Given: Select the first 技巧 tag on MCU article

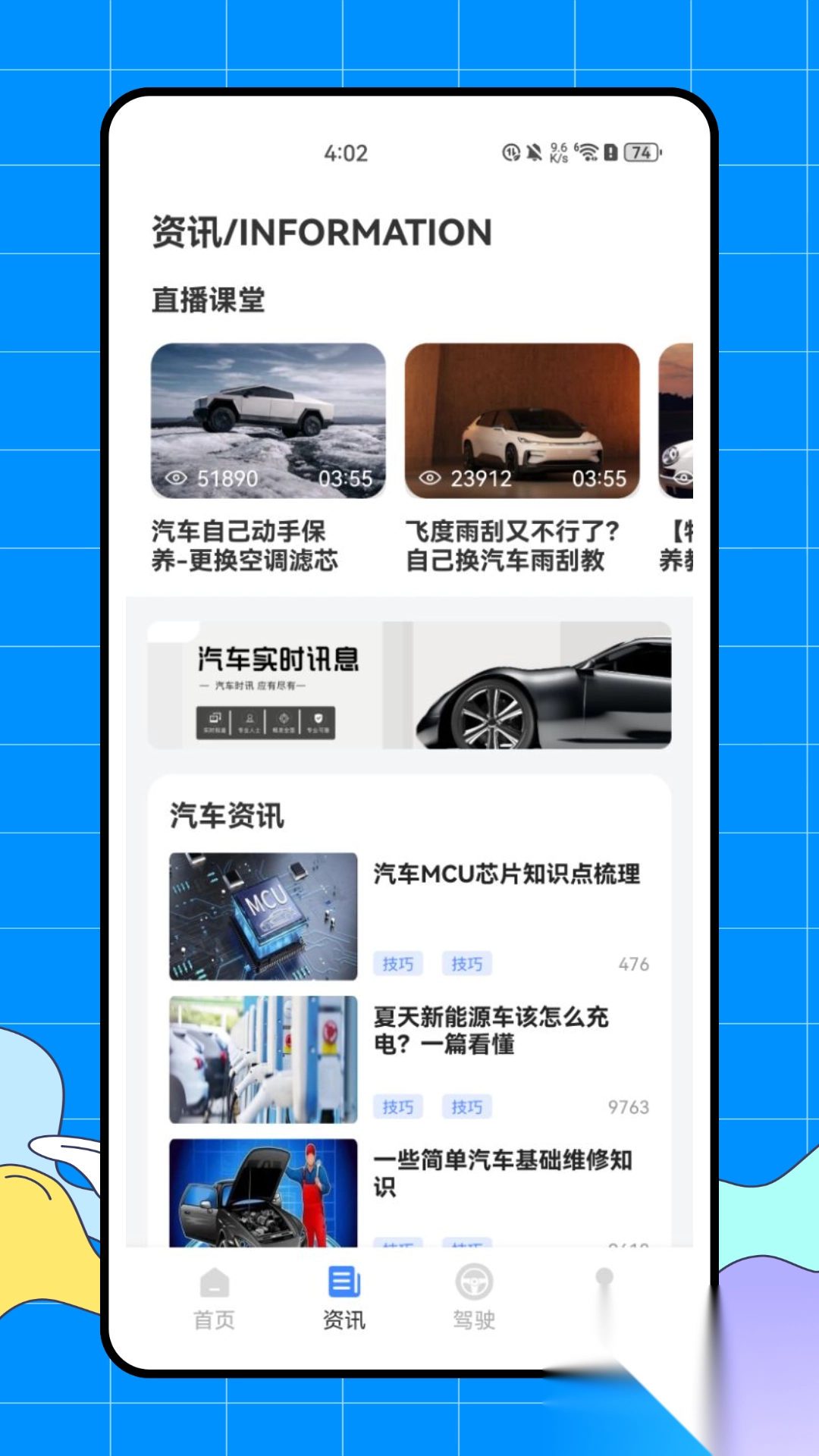Looking at the screenshot, I should click(400, 963).
